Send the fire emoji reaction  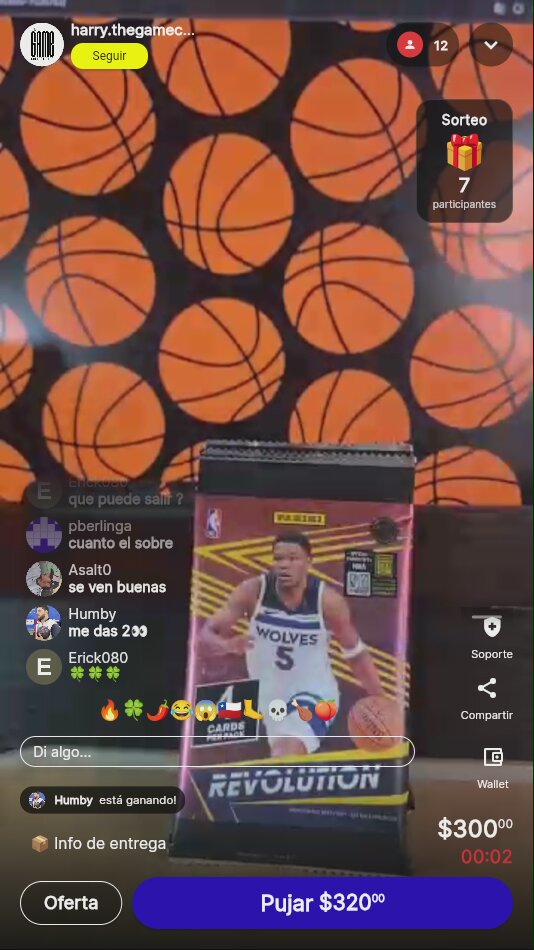(110, 709)
